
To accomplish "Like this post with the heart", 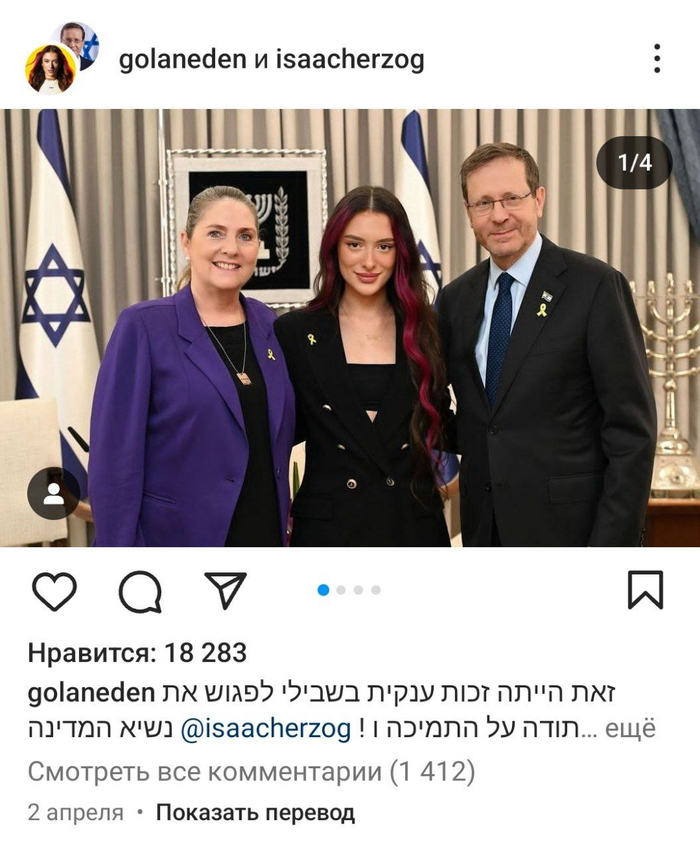I will coord(54,591).
